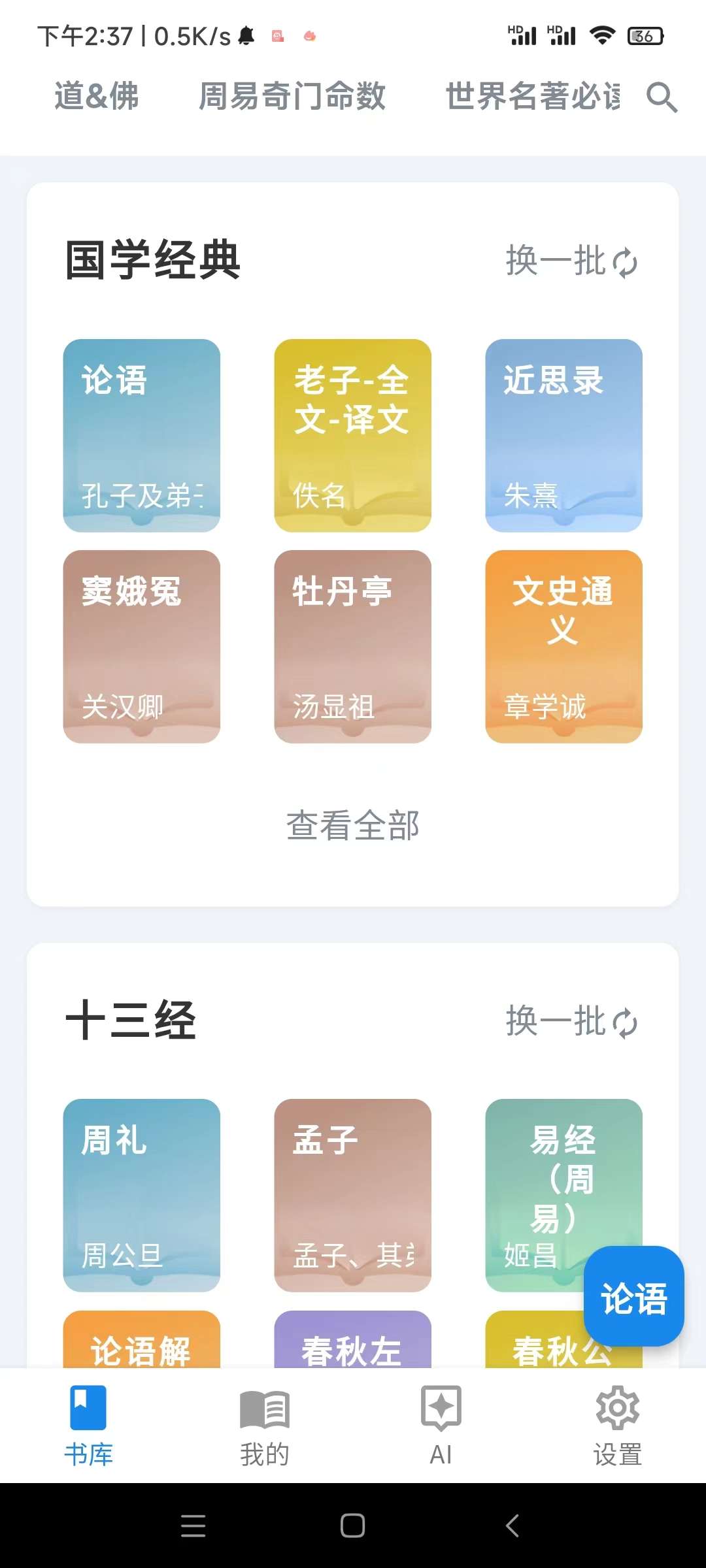The width and height of the screenshot is (706, 1568).
Task: Open 牡丹亭 by 汤显祖
Action: click(x=352, y=646)
